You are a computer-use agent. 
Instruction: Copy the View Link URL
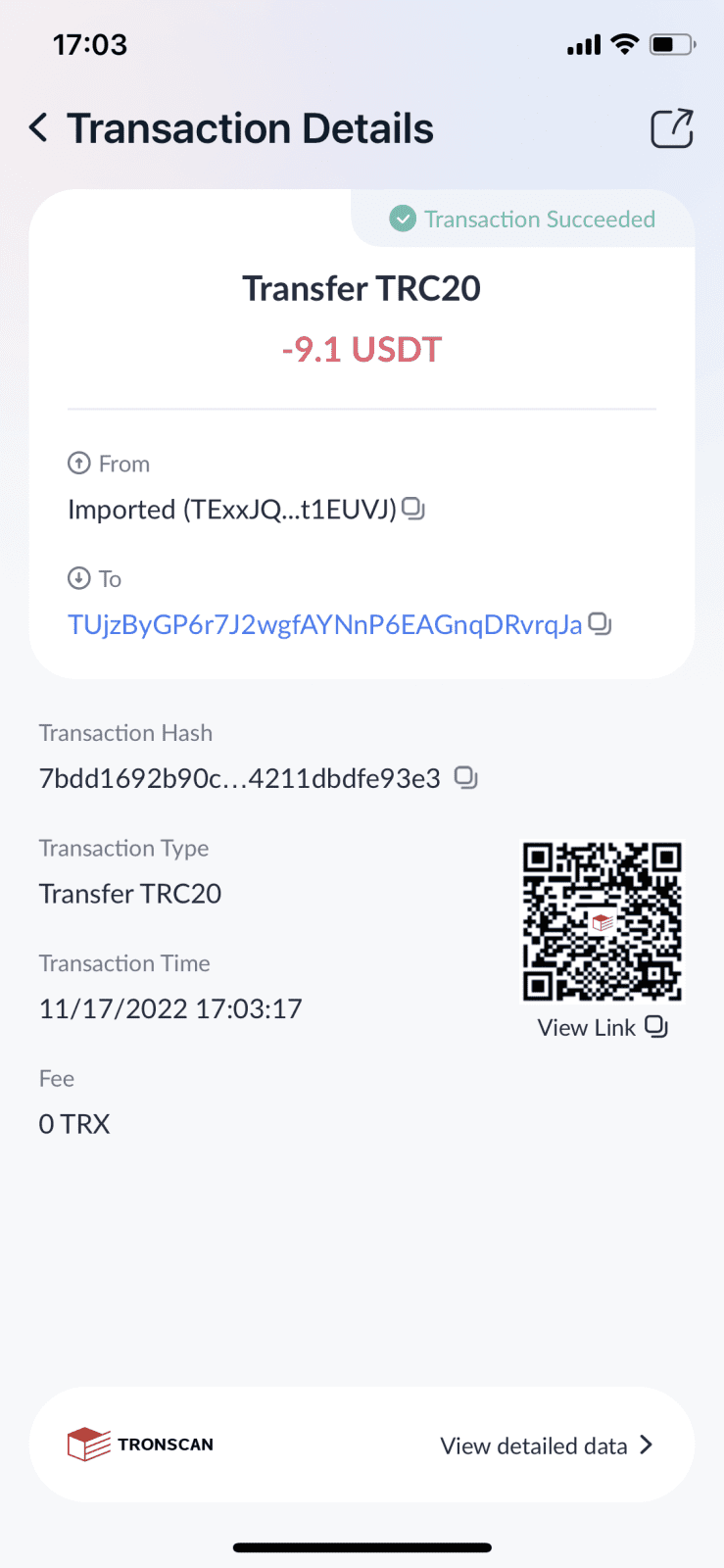click(x=657, y=1027)
